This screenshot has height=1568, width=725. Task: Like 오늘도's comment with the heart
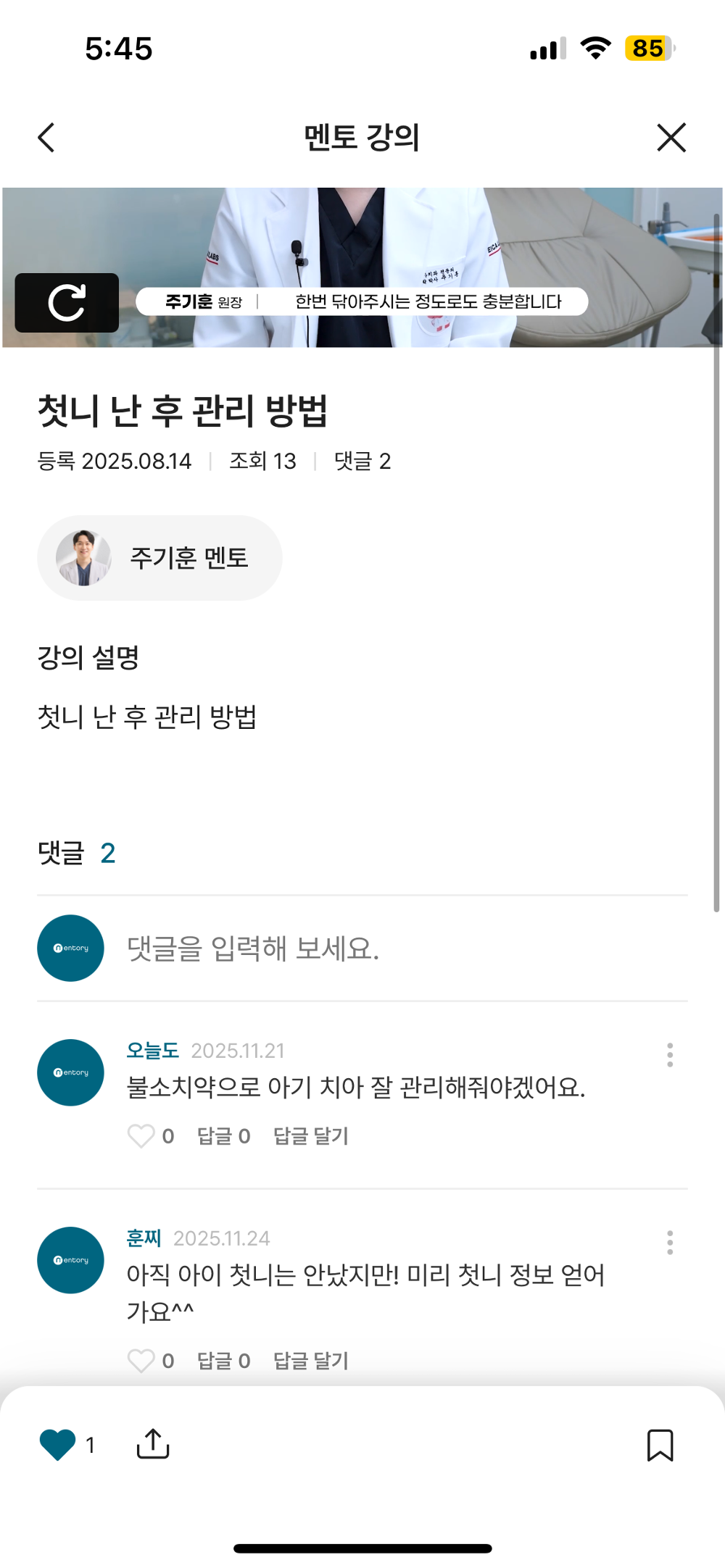[143, 1136]
